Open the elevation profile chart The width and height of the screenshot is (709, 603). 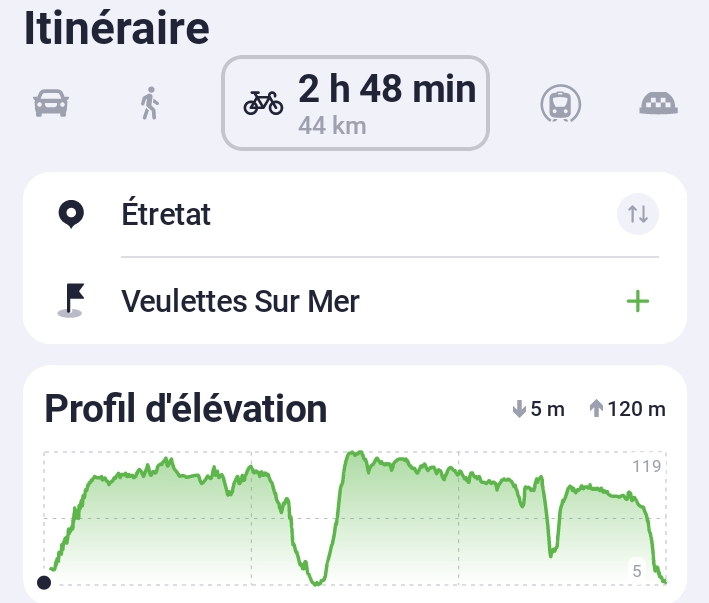354,517
